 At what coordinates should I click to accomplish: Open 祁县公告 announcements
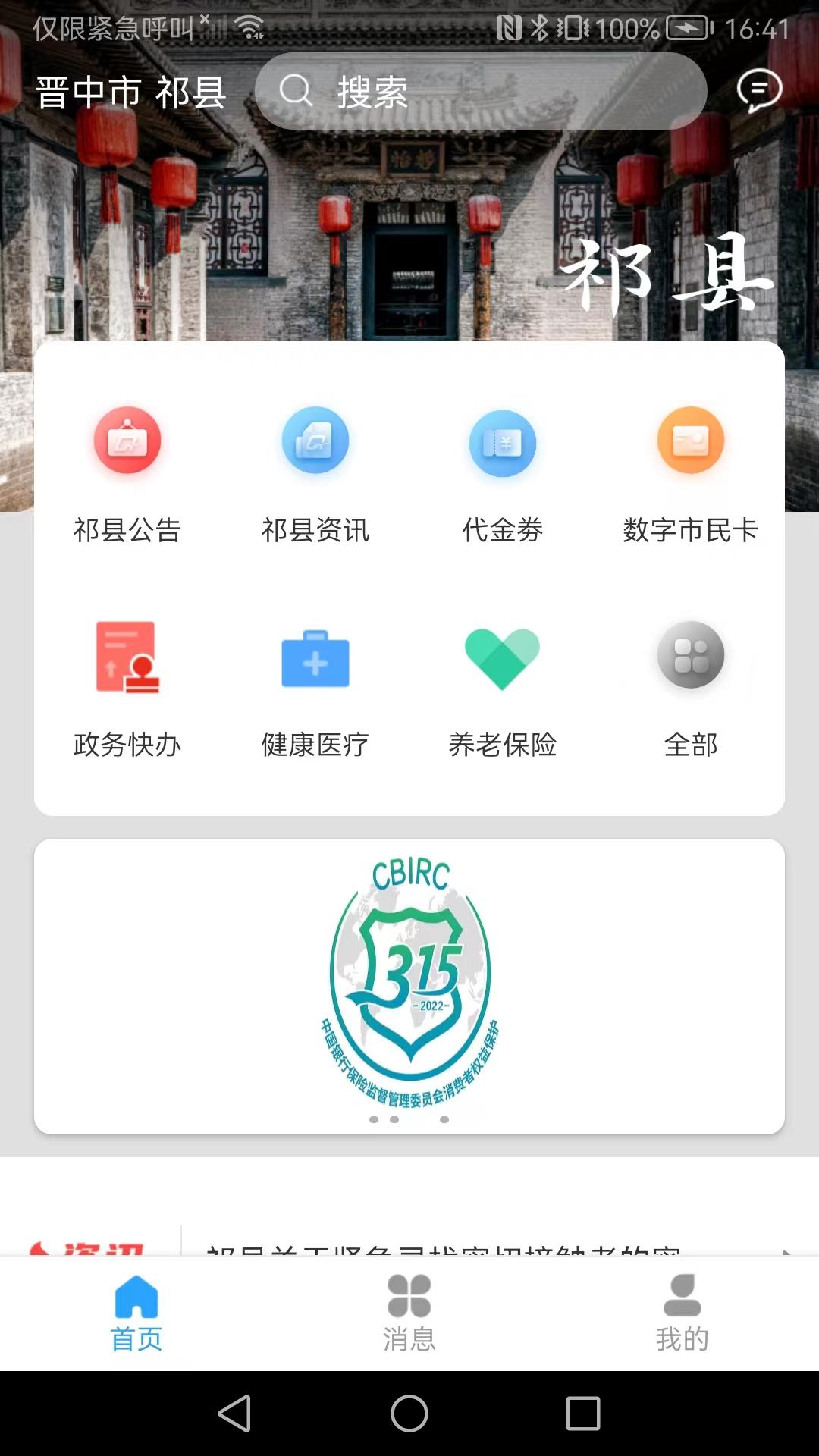coord(127,472)
